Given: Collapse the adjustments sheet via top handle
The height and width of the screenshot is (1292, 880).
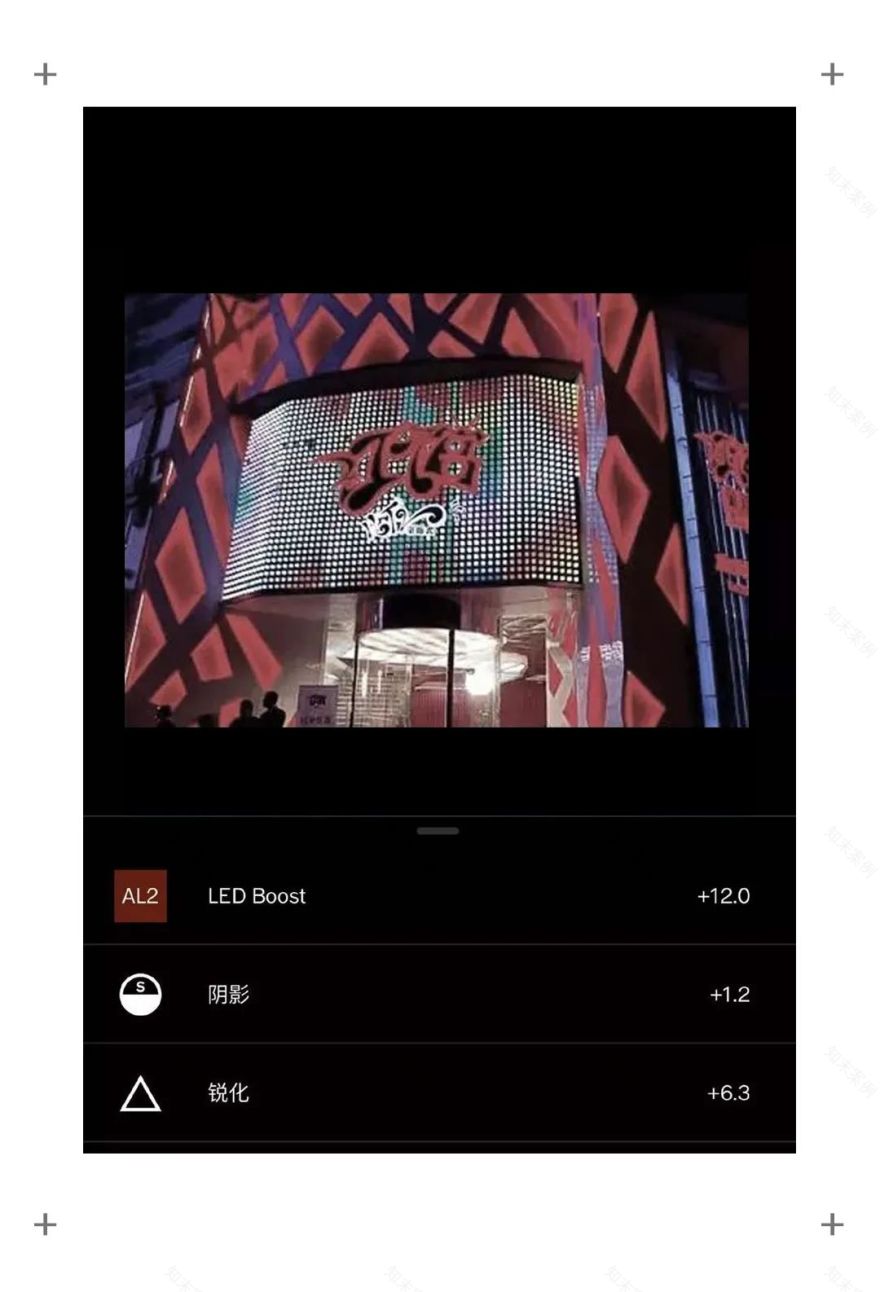Looking at the screenshot, I should click(x=437, y=830).
